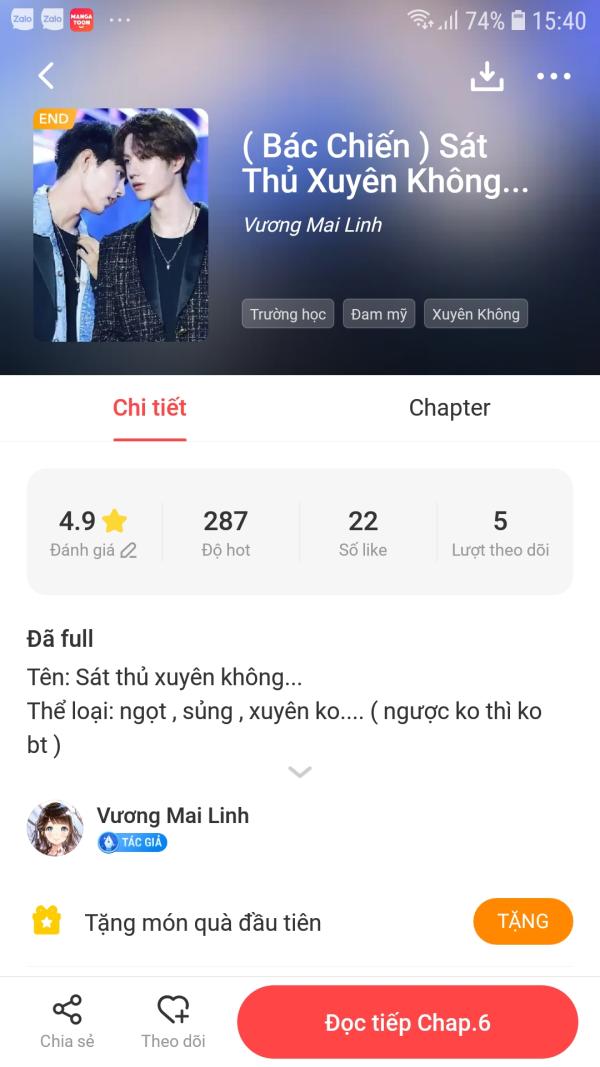Image resolution: width=600 pixels, height=1067 pixels.
Task: Tap the Xuyên Không tag chip
Action: click(476, 314)
